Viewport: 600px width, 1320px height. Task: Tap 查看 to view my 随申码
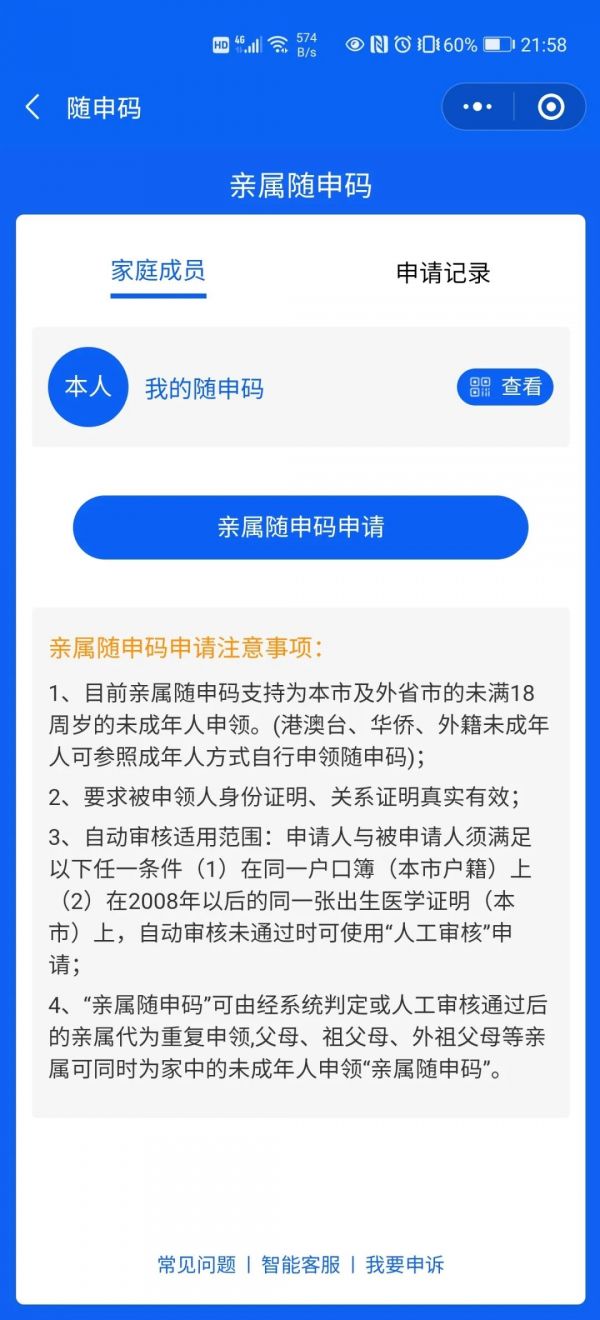point(505,387)
